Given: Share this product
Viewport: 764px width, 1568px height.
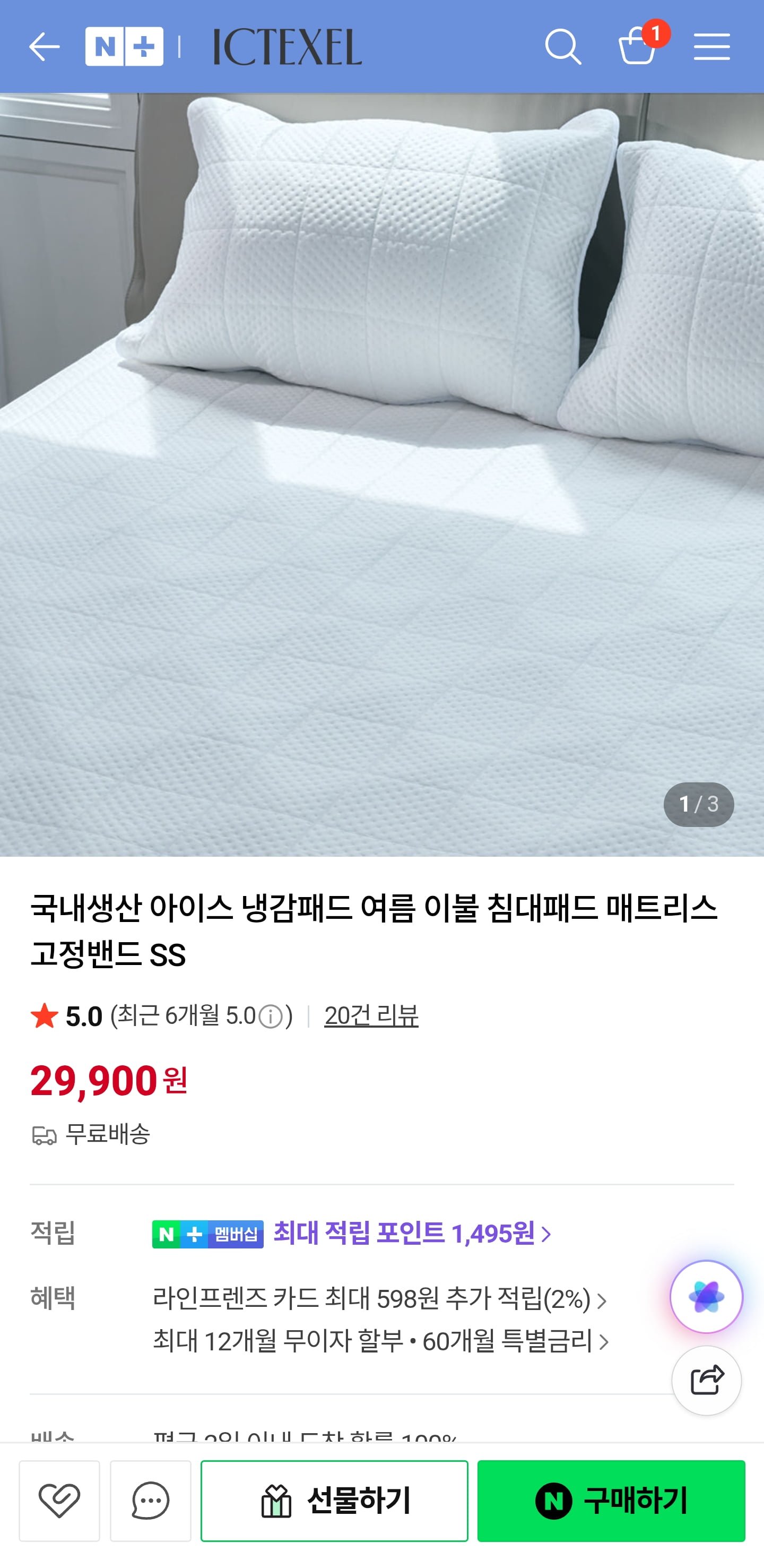Looking at the screenshot, I should coord(706,1380).
